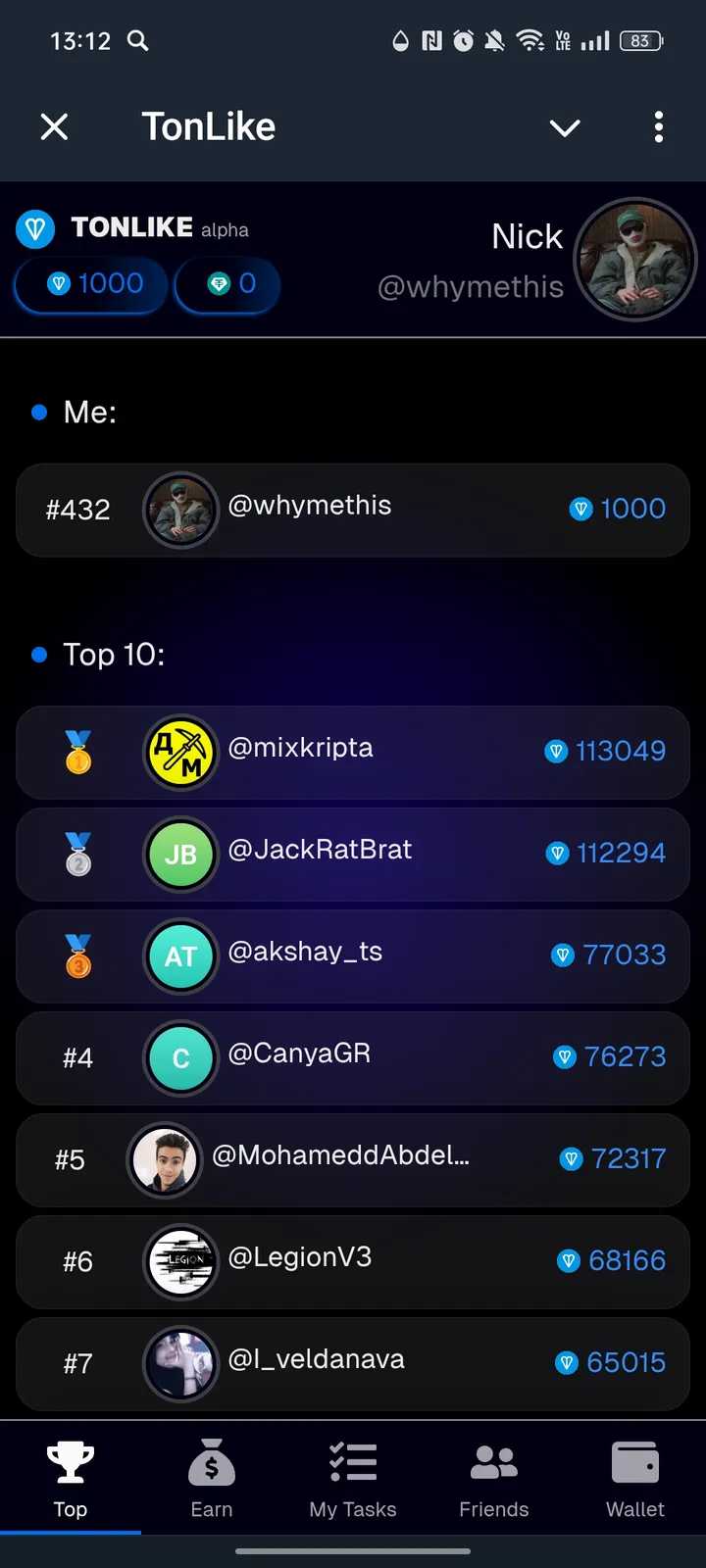Open @LegionV3 entry
Viewport: 706px width, 1568px height.
(x=353, y=1261)
